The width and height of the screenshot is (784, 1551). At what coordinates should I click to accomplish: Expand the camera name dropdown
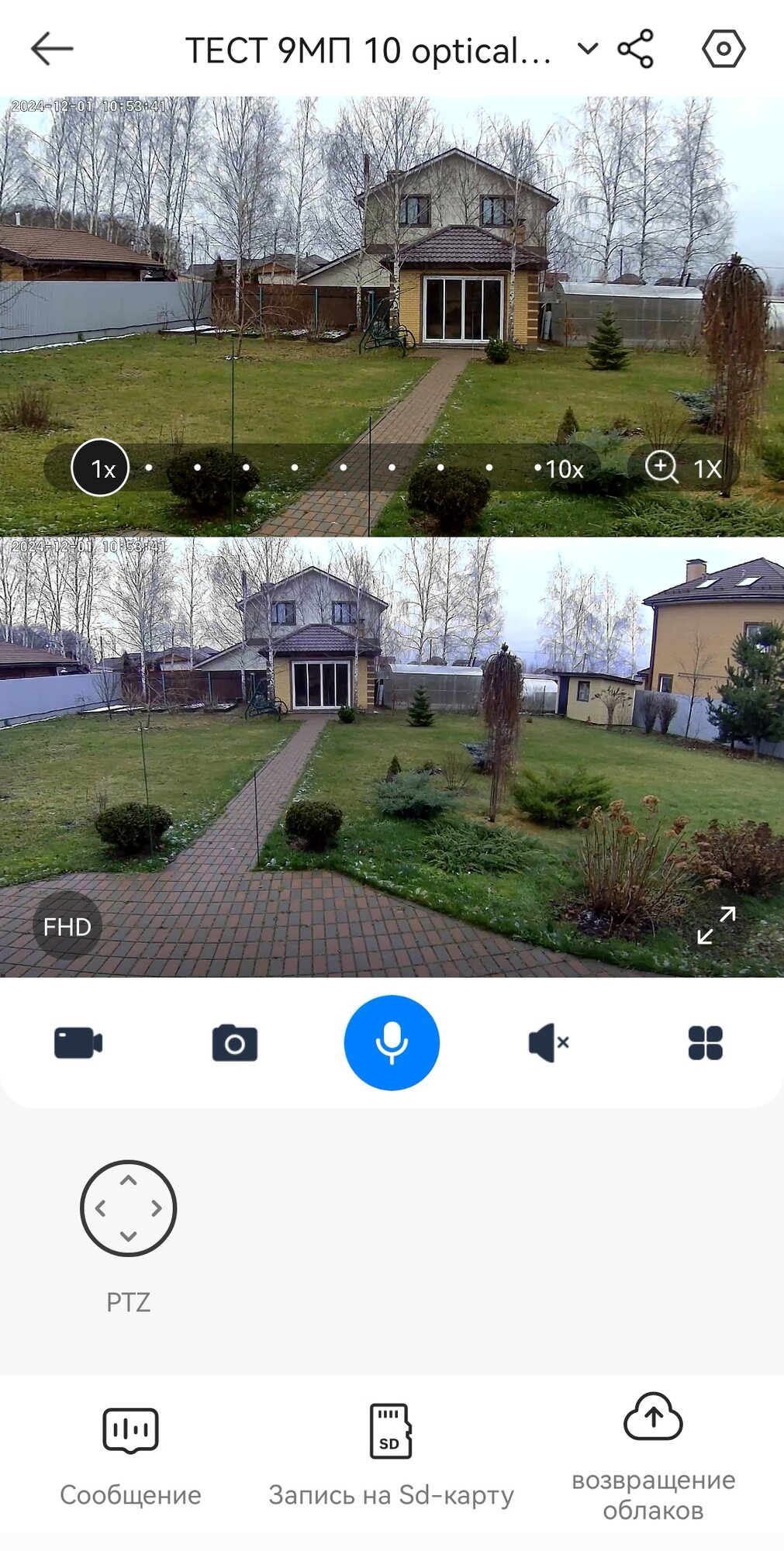coord(588,49)
